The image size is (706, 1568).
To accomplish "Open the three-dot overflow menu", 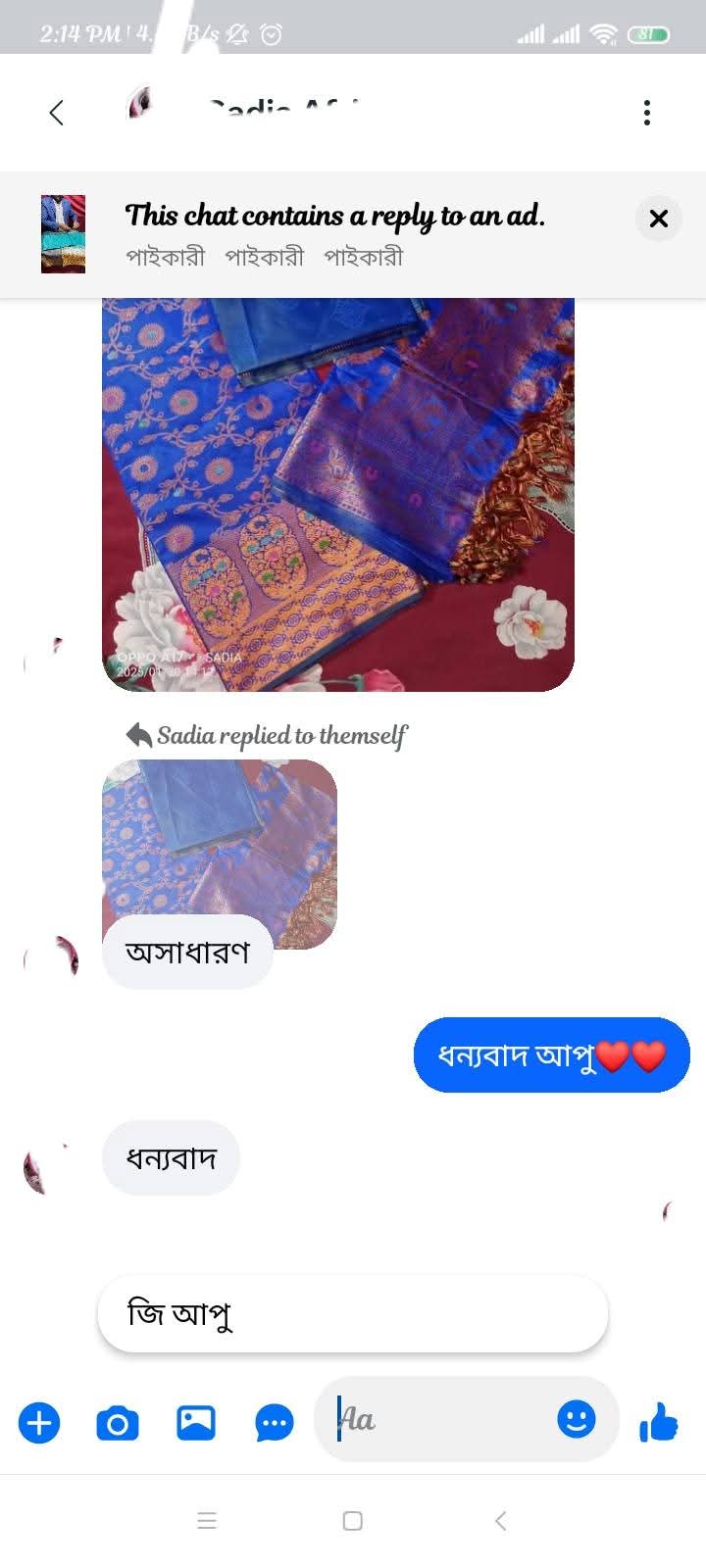I will (x=646, y=113).
